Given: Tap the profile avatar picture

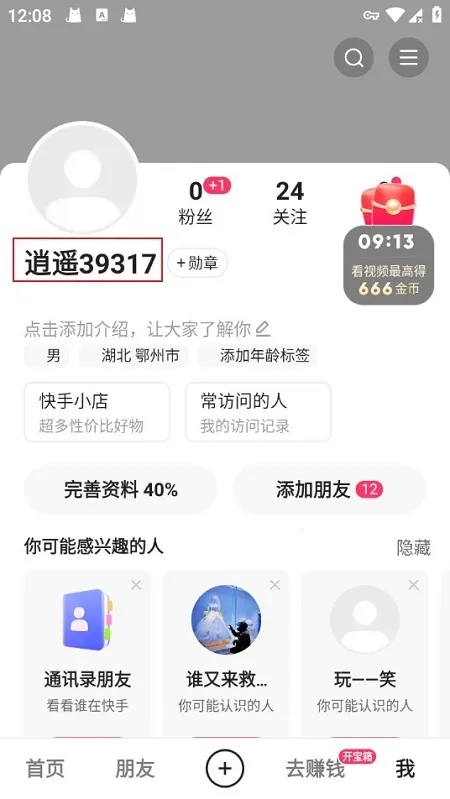Looking at the screenshot, I should (x=83, y=179).
